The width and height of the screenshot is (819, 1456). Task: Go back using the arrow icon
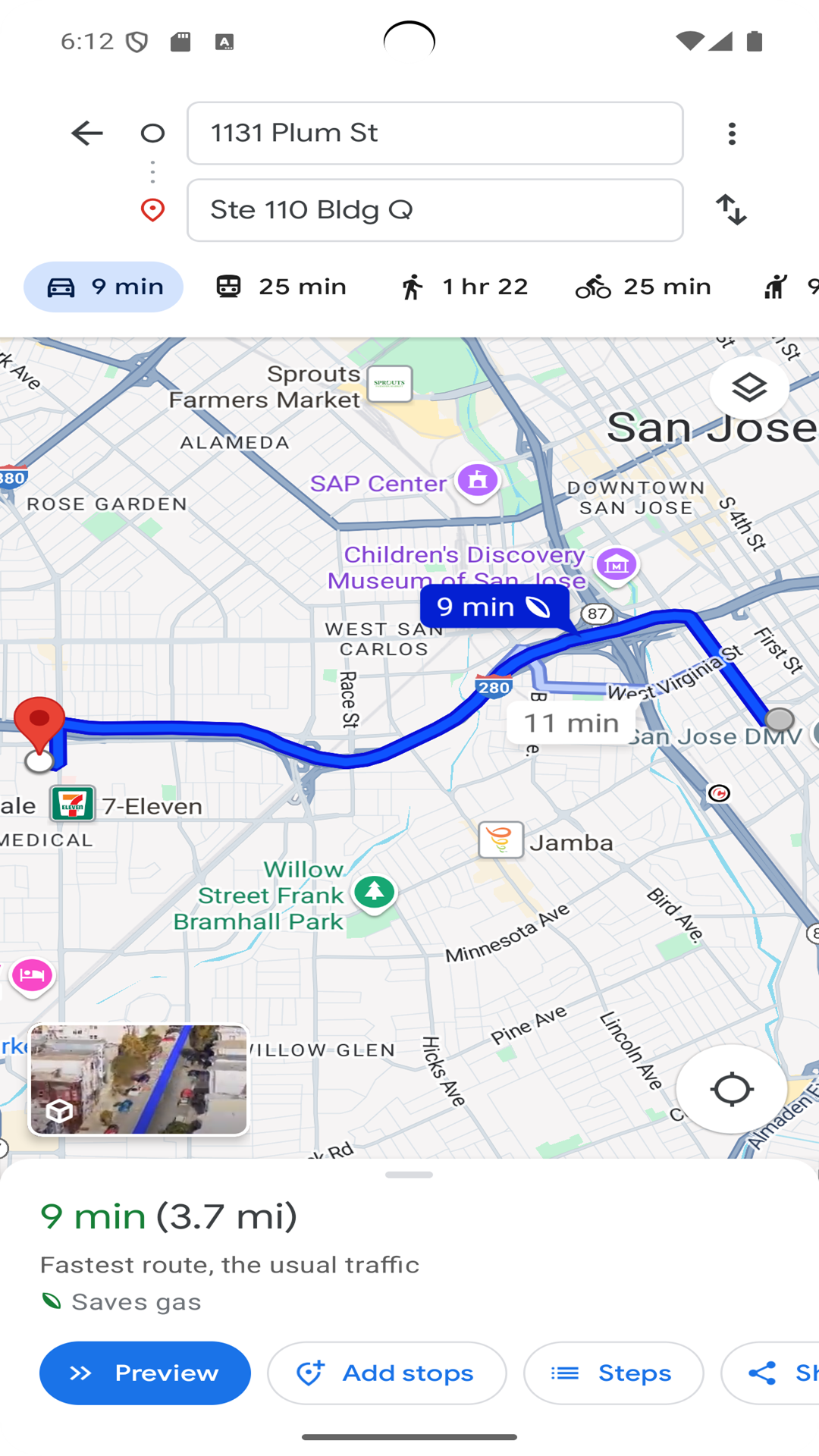click(87, 133)
